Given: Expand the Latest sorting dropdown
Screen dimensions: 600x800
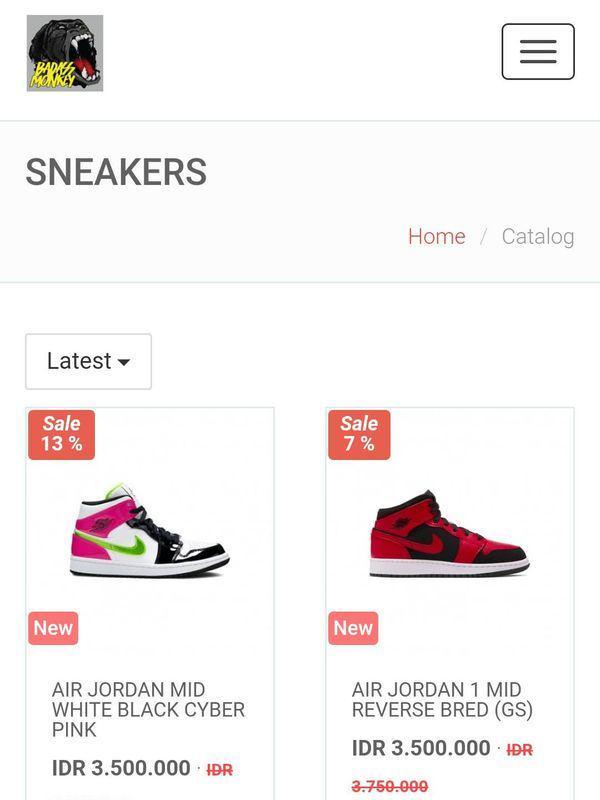Looking at the screenshot, I should [x=88, y=361].
